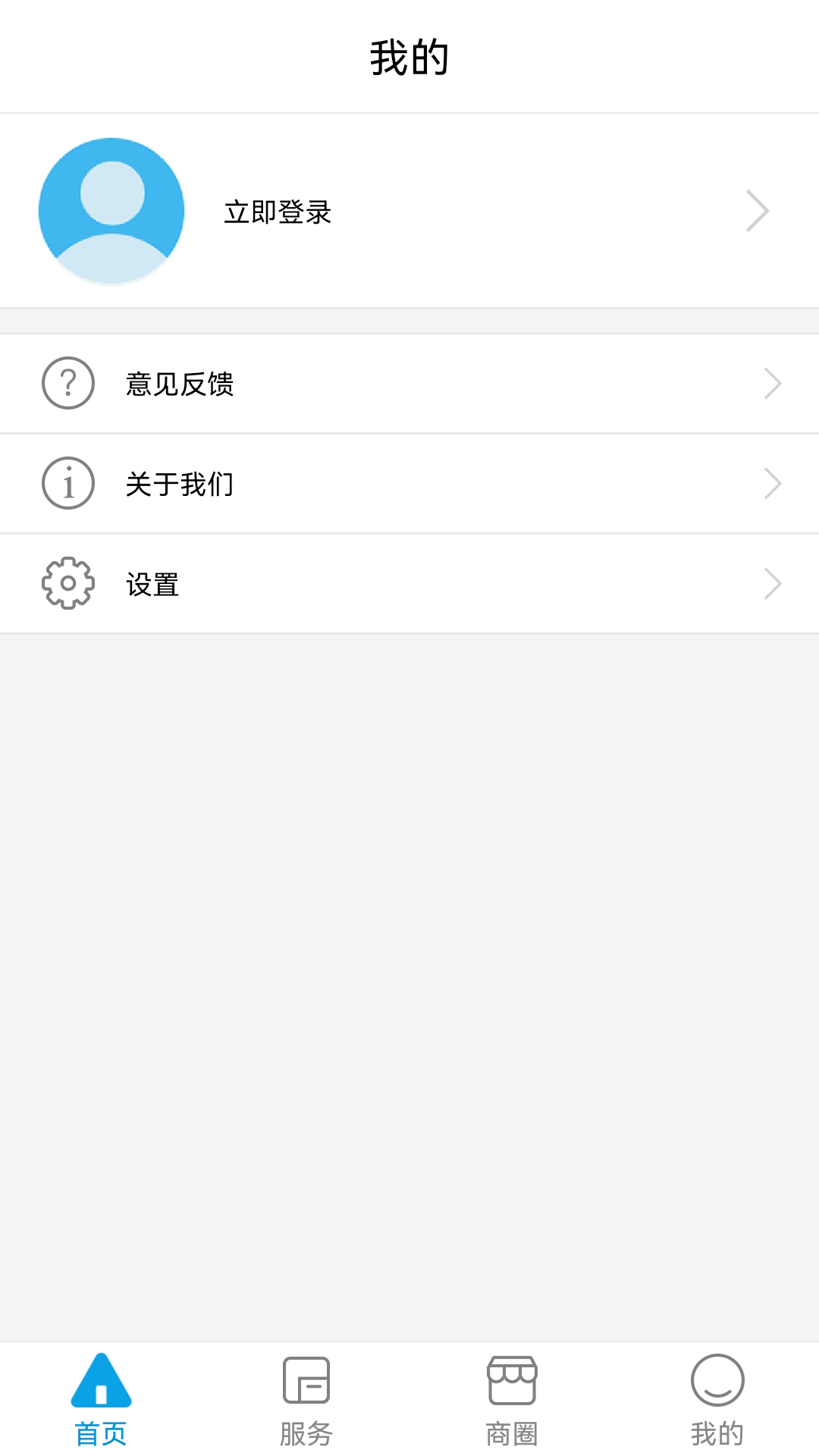Viewport: 819px width, 1456px height.
Task: Open the 意见反馈 feedback page
Action: click(x=180, y=384)
